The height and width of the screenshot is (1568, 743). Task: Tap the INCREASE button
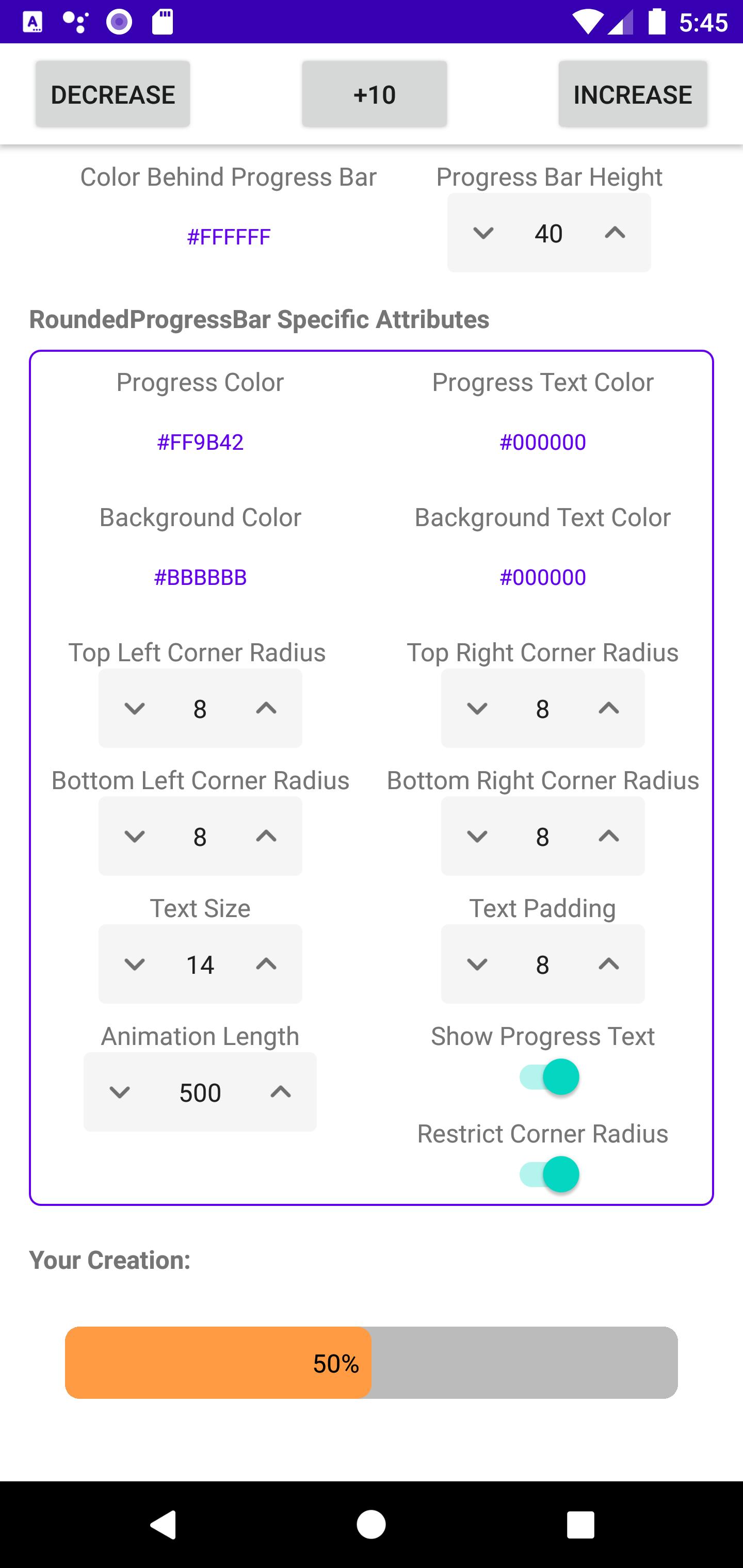(x=632, y=94)
